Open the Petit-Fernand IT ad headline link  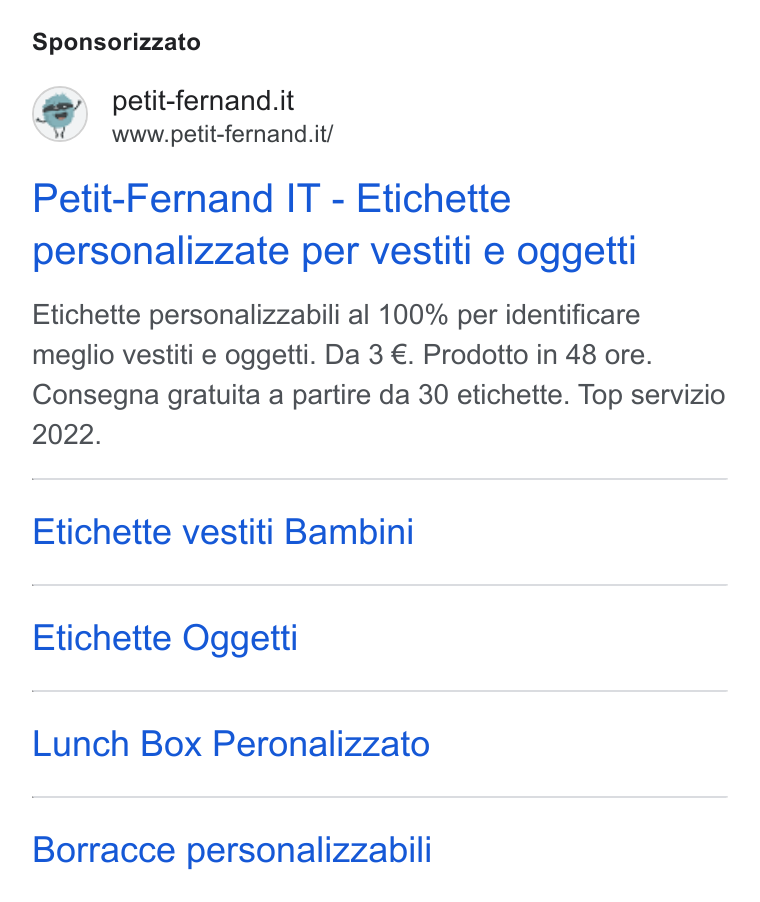point(334,225)
